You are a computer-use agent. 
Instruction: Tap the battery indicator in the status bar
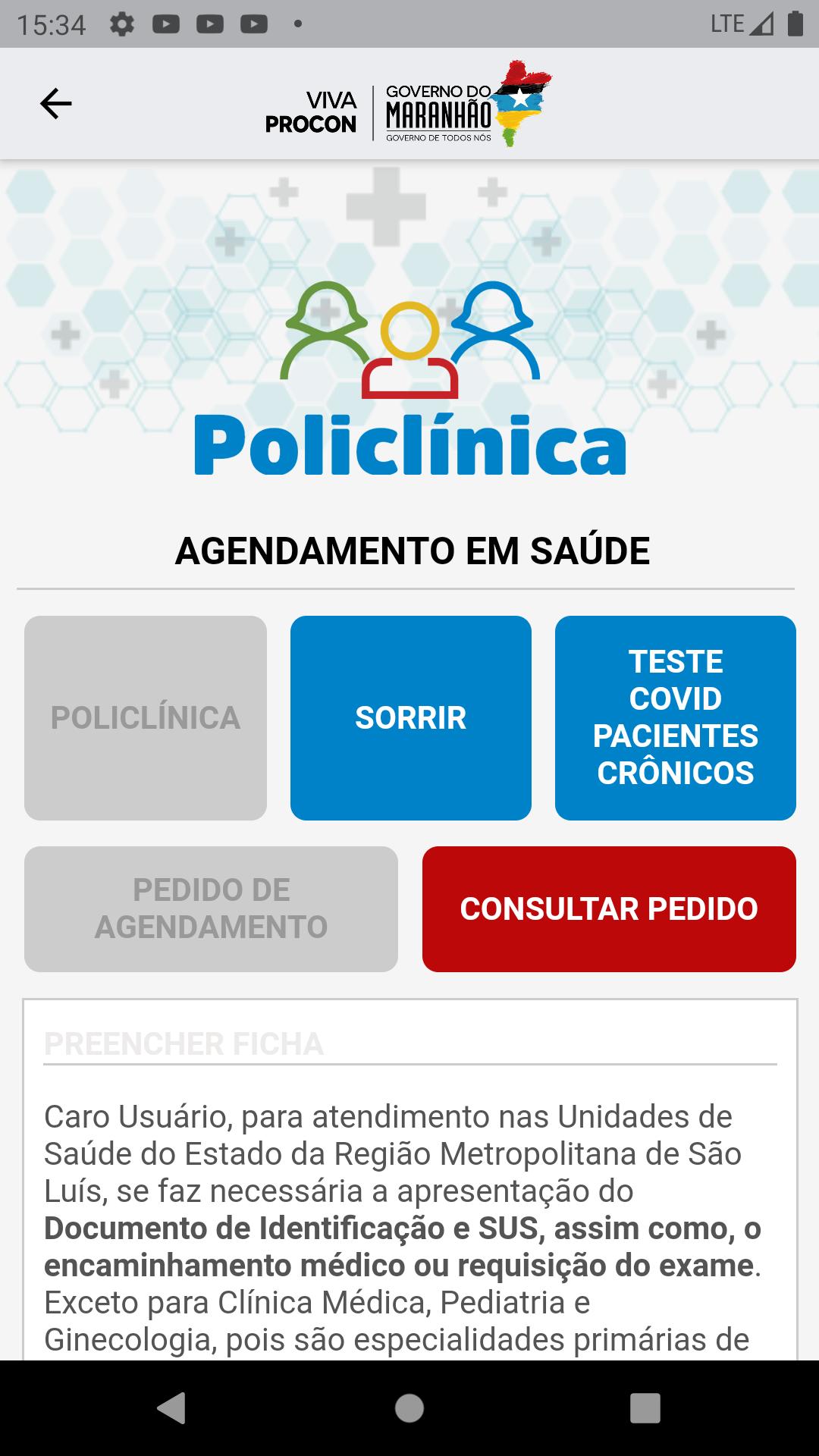795,23
